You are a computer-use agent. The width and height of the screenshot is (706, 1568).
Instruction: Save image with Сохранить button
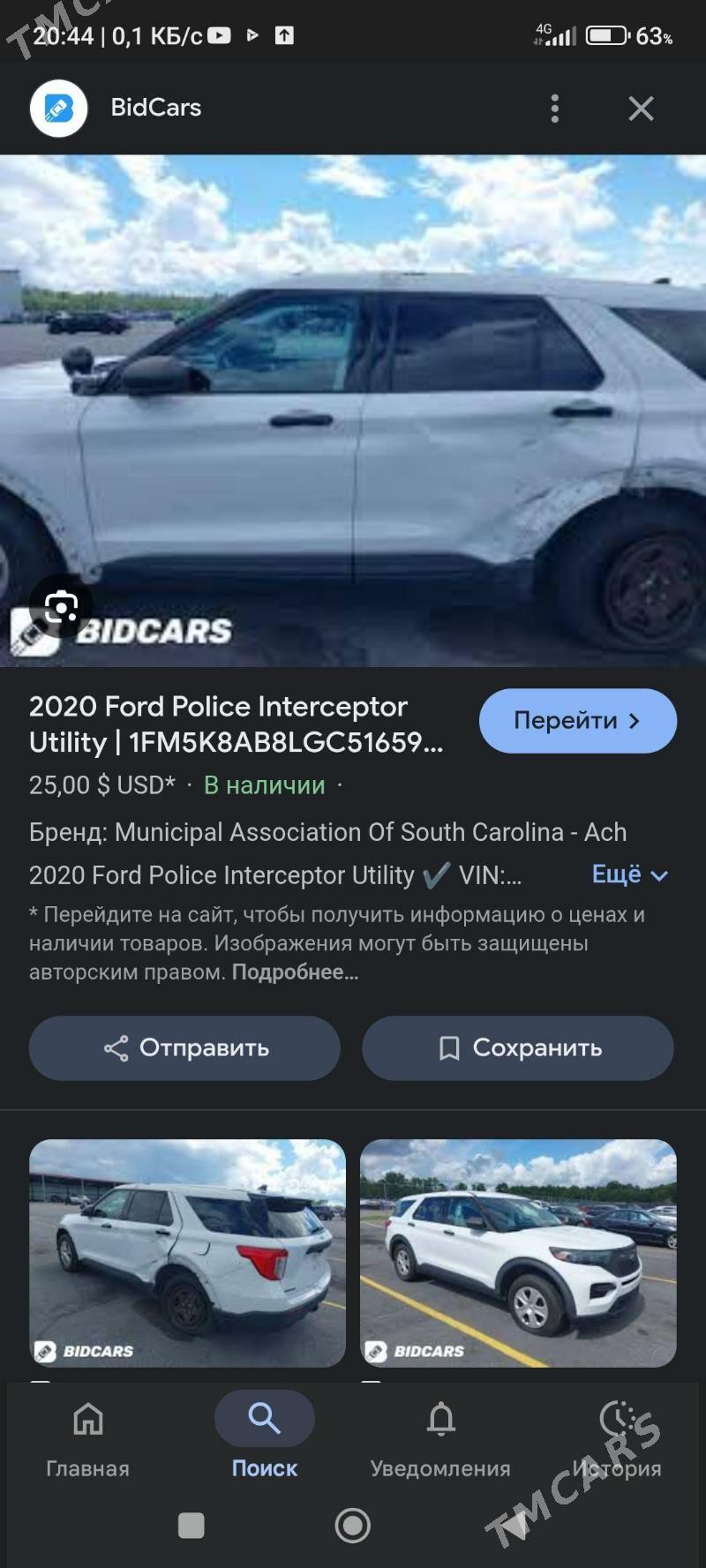518,1047
